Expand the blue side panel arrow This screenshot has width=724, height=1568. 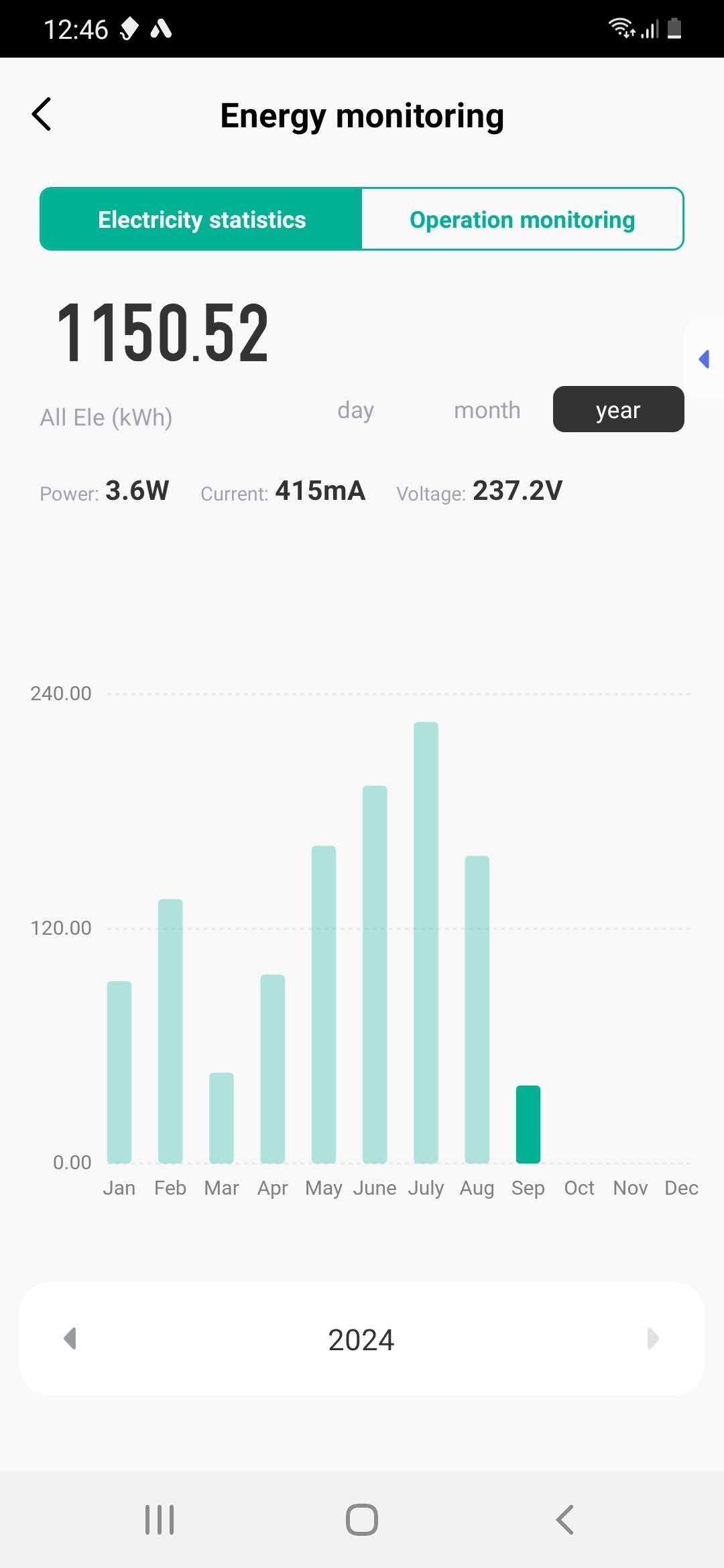(704, 359)
